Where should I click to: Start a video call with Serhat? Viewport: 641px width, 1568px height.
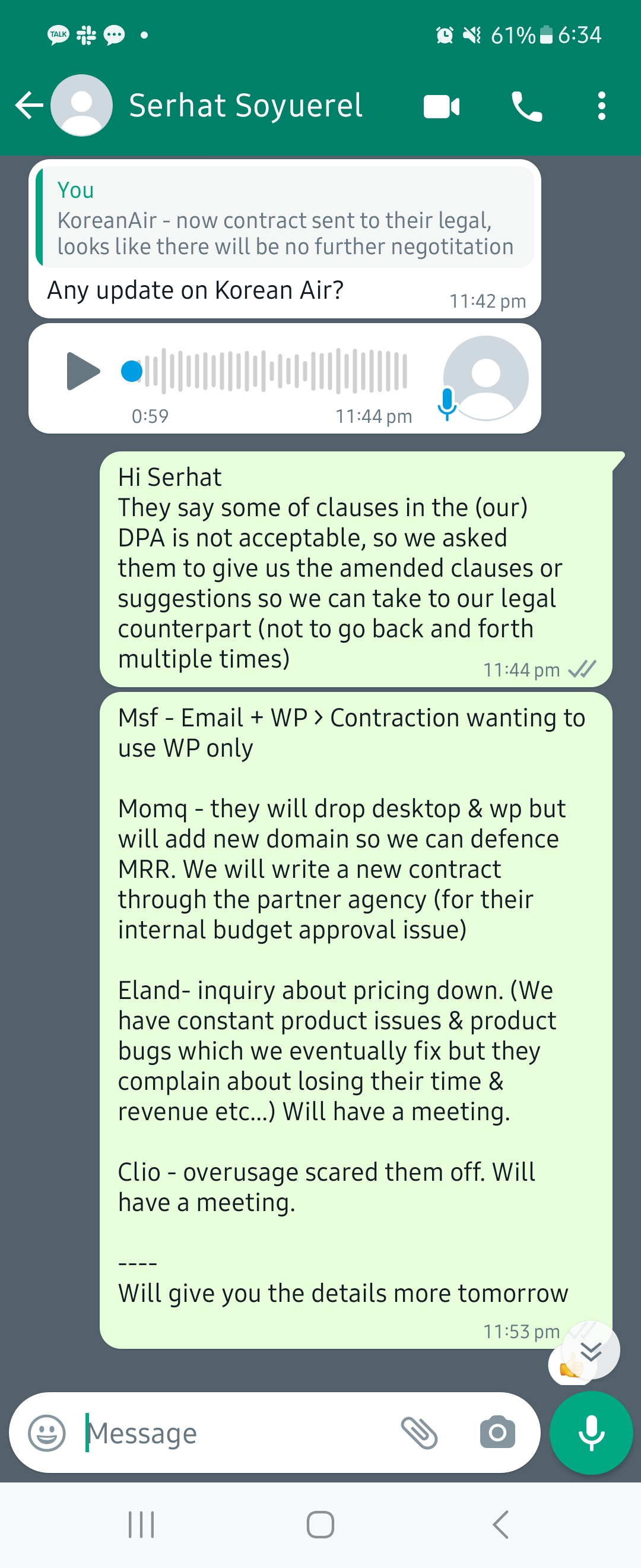(x=442, y=106)
